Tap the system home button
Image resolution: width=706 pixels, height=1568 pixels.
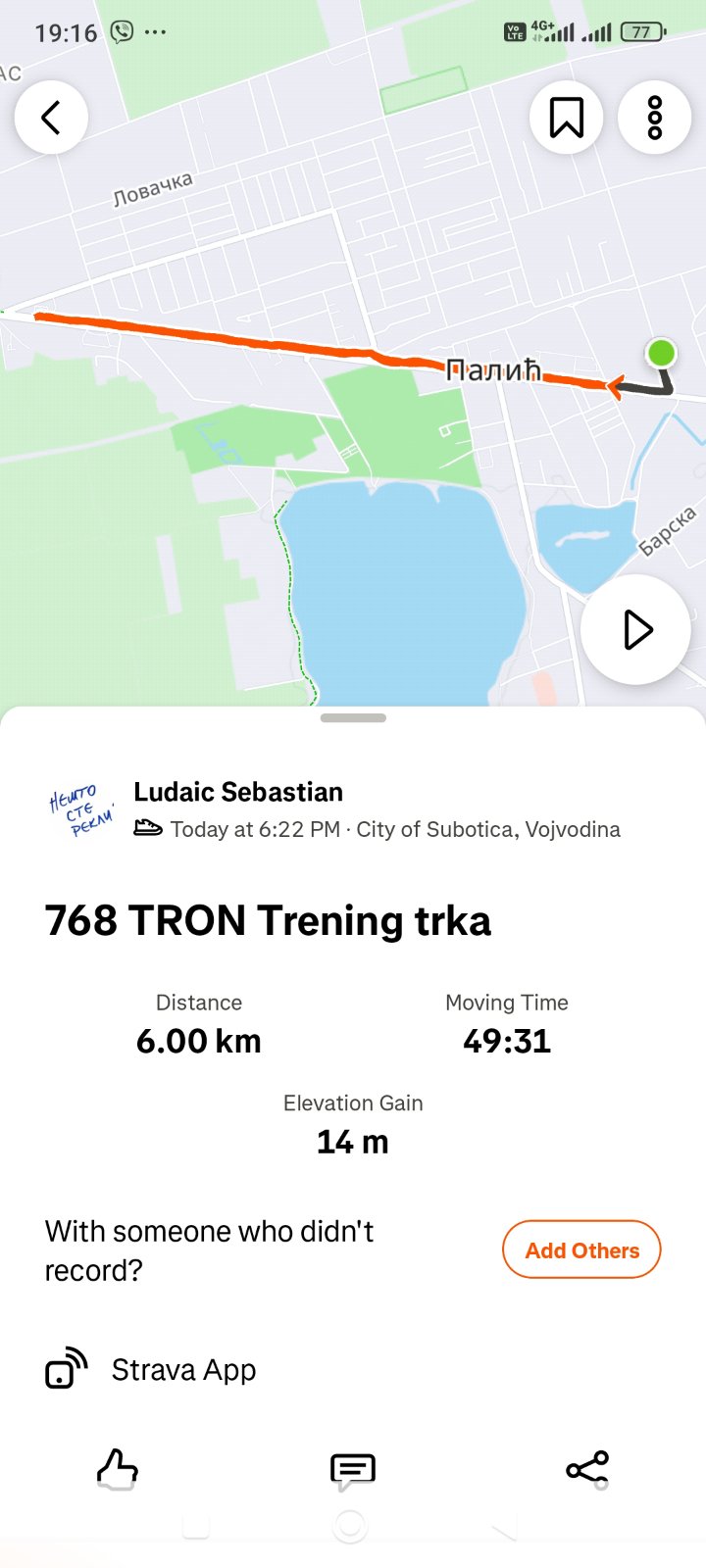(350, 1526)
